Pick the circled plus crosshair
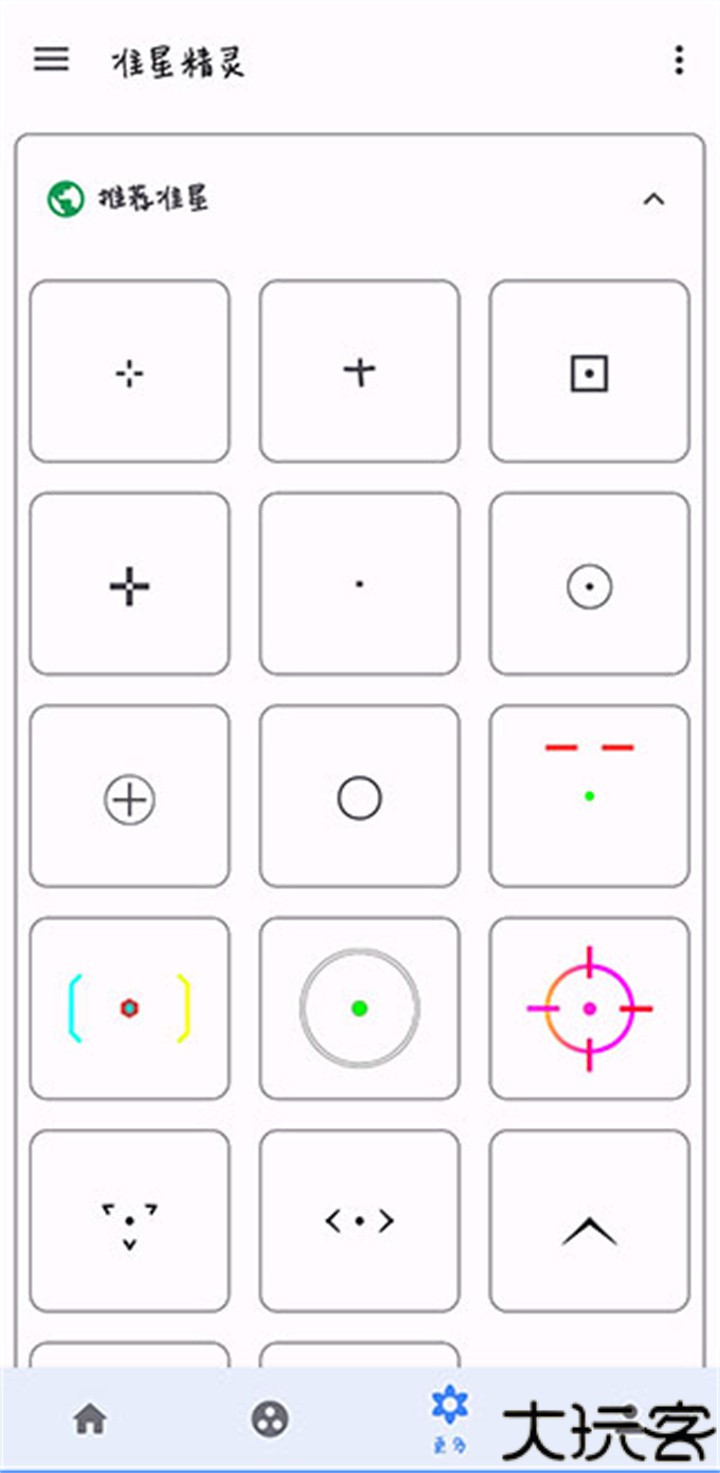 tap(130, 797)
